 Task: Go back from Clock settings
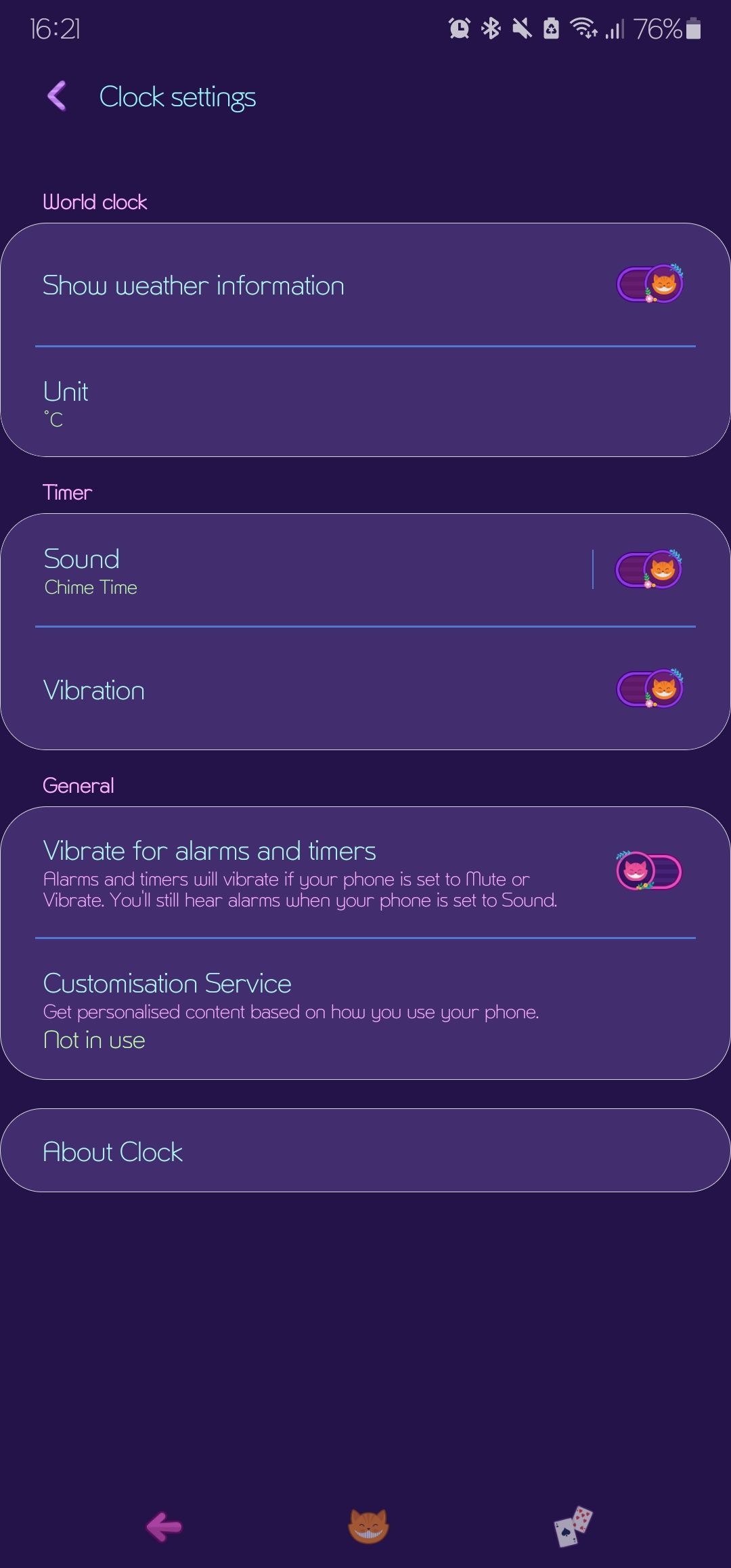[57, 96]
